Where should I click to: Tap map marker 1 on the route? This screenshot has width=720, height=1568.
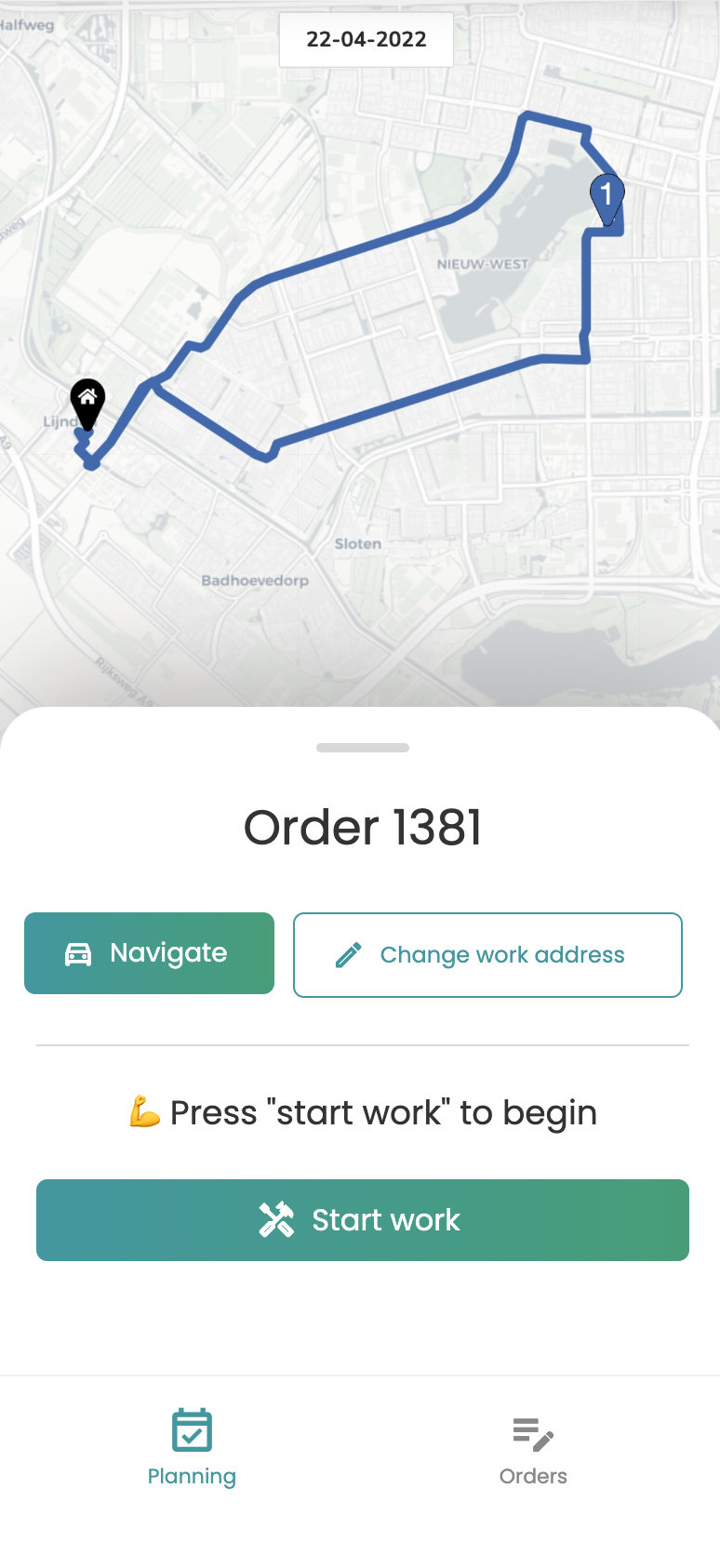pyautogui.click(x=607, y=196)
